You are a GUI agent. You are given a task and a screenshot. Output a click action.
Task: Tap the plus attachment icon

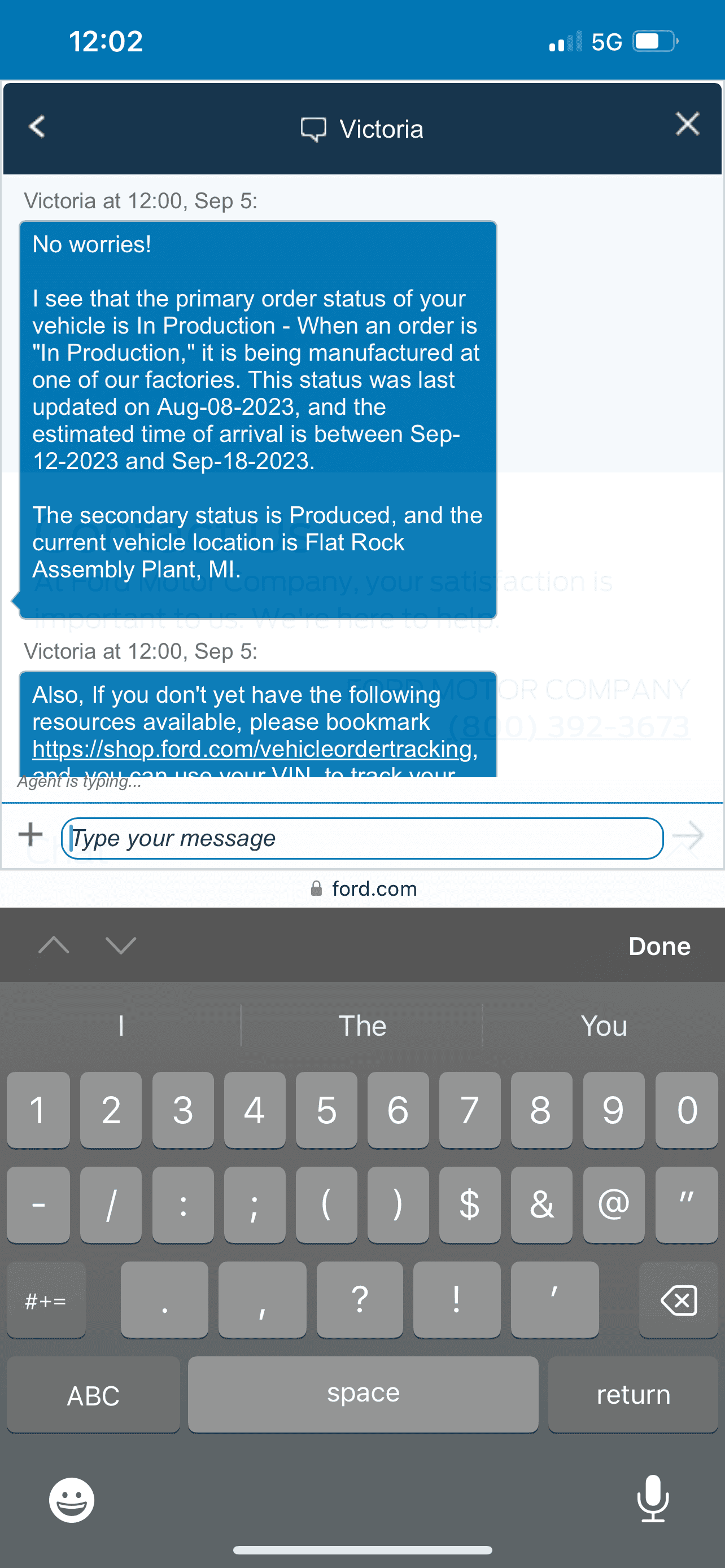(x=30, y=835)
